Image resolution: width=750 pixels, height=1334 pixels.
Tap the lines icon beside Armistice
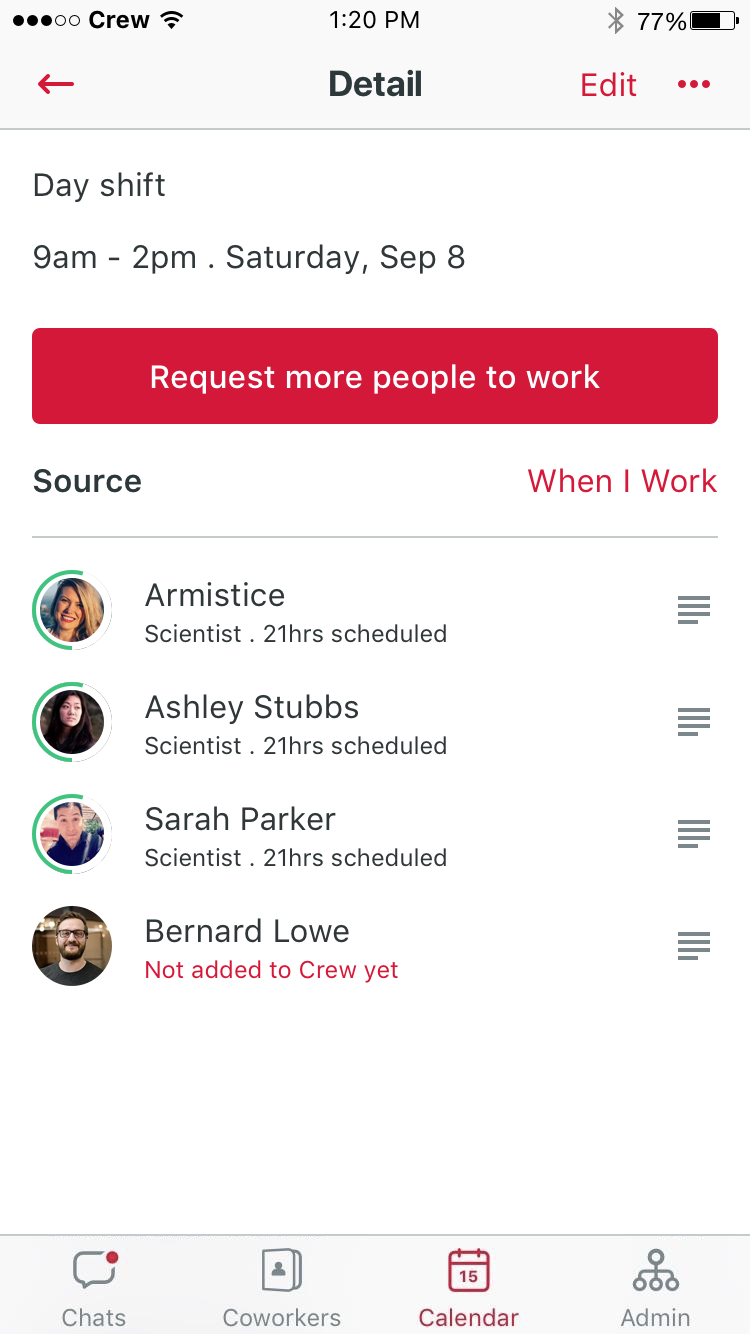(x=694, y=610)
